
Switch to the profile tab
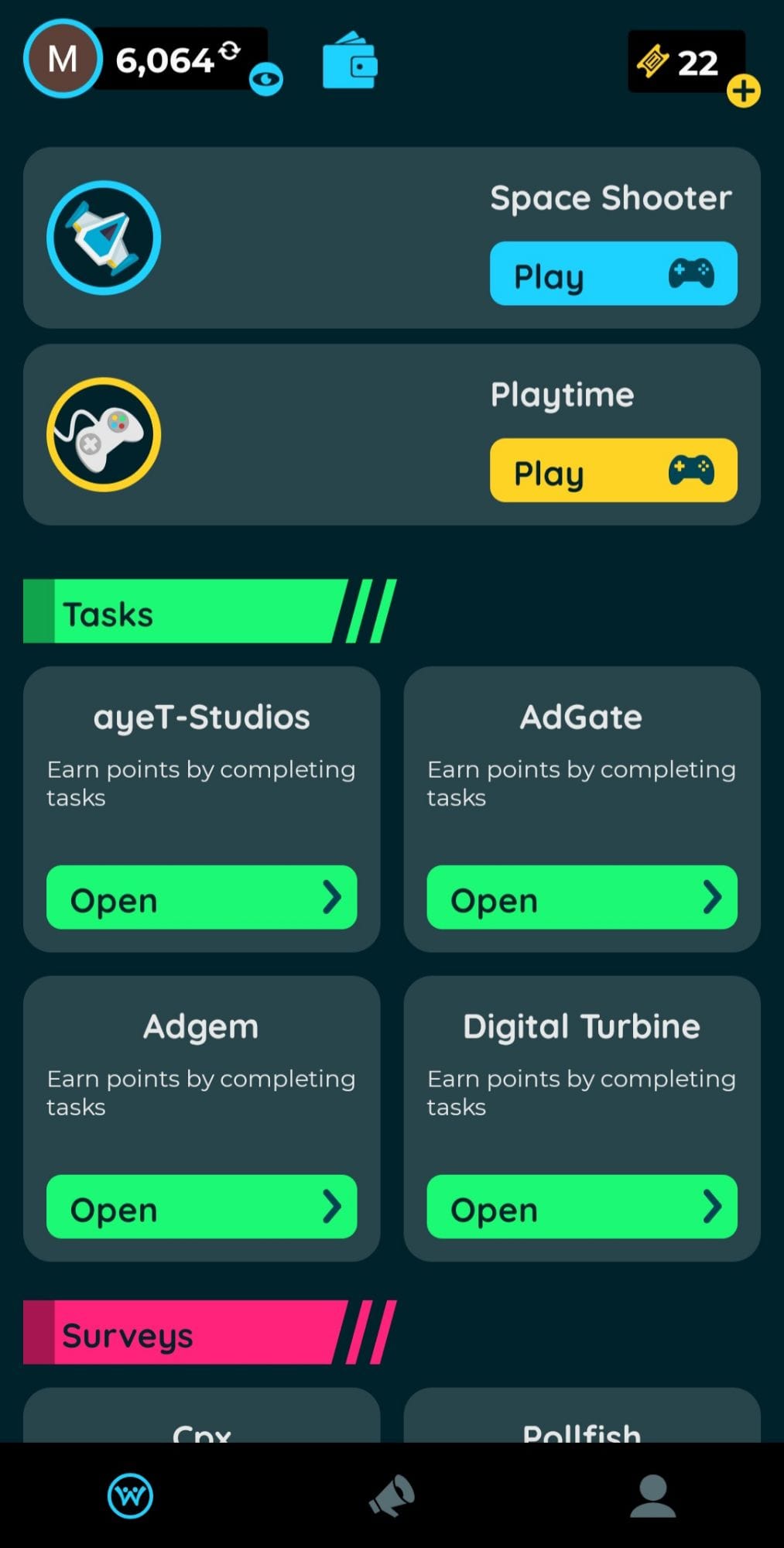[x=652, y=1495]
